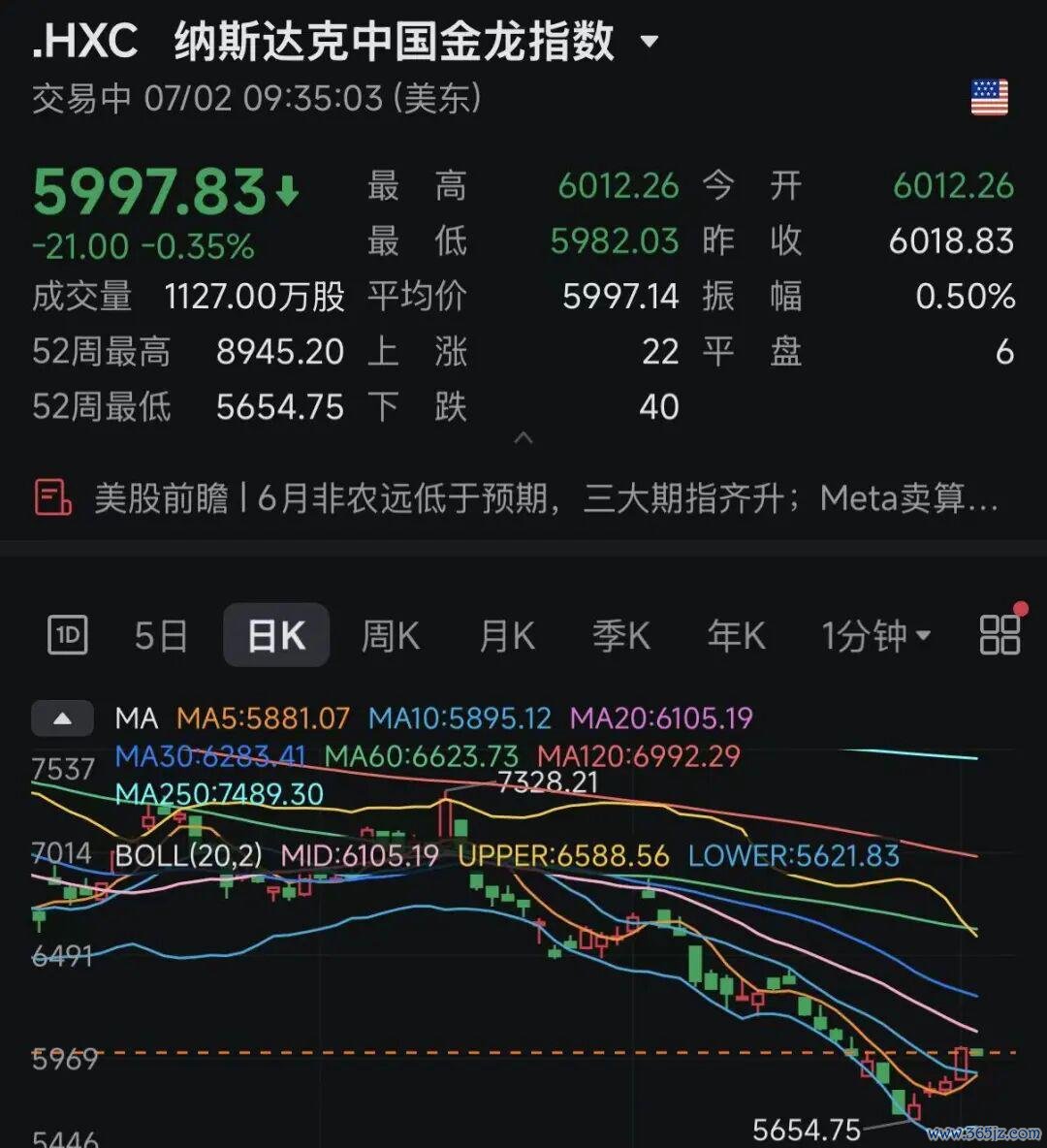Screen dimensions: 1047x1148
Task: Switch to the 年K chart tab
Action: 737,635
